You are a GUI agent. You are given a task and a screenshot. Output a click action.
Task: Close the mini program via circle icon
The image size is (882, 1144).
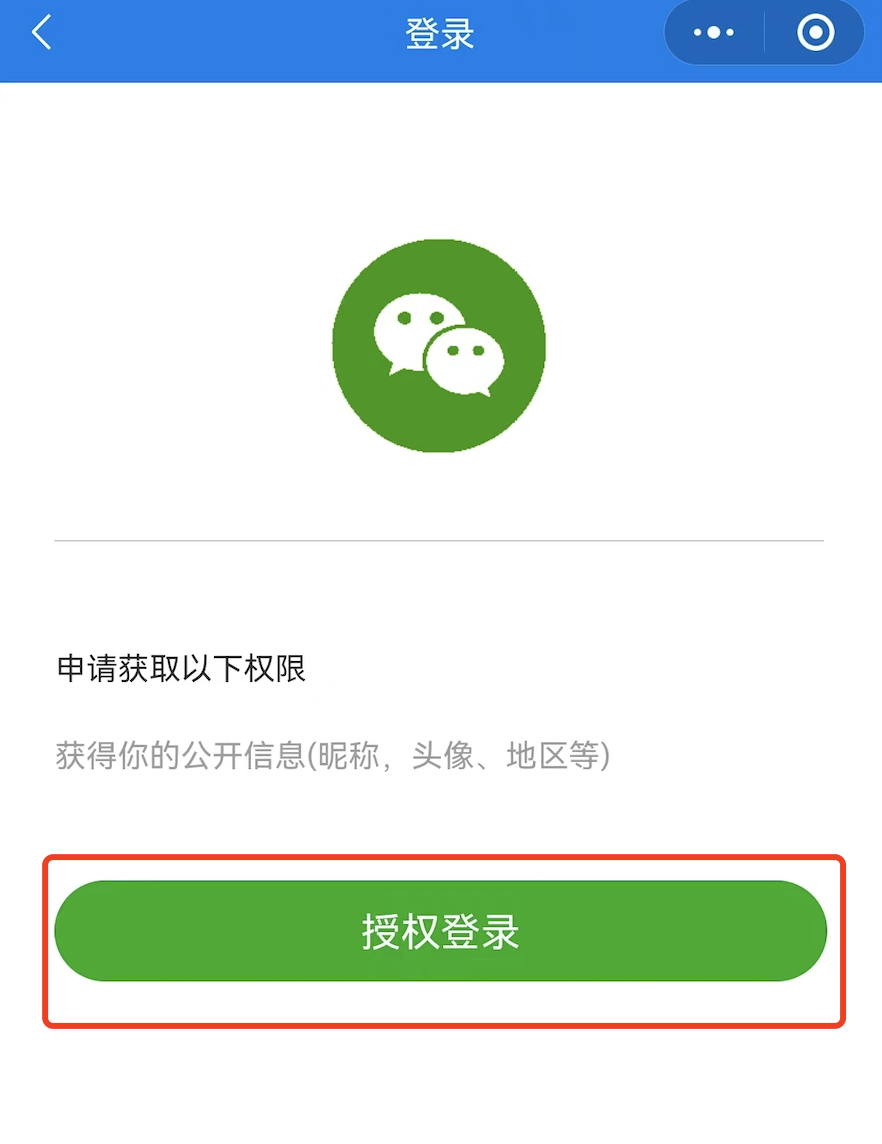(815, 33)
